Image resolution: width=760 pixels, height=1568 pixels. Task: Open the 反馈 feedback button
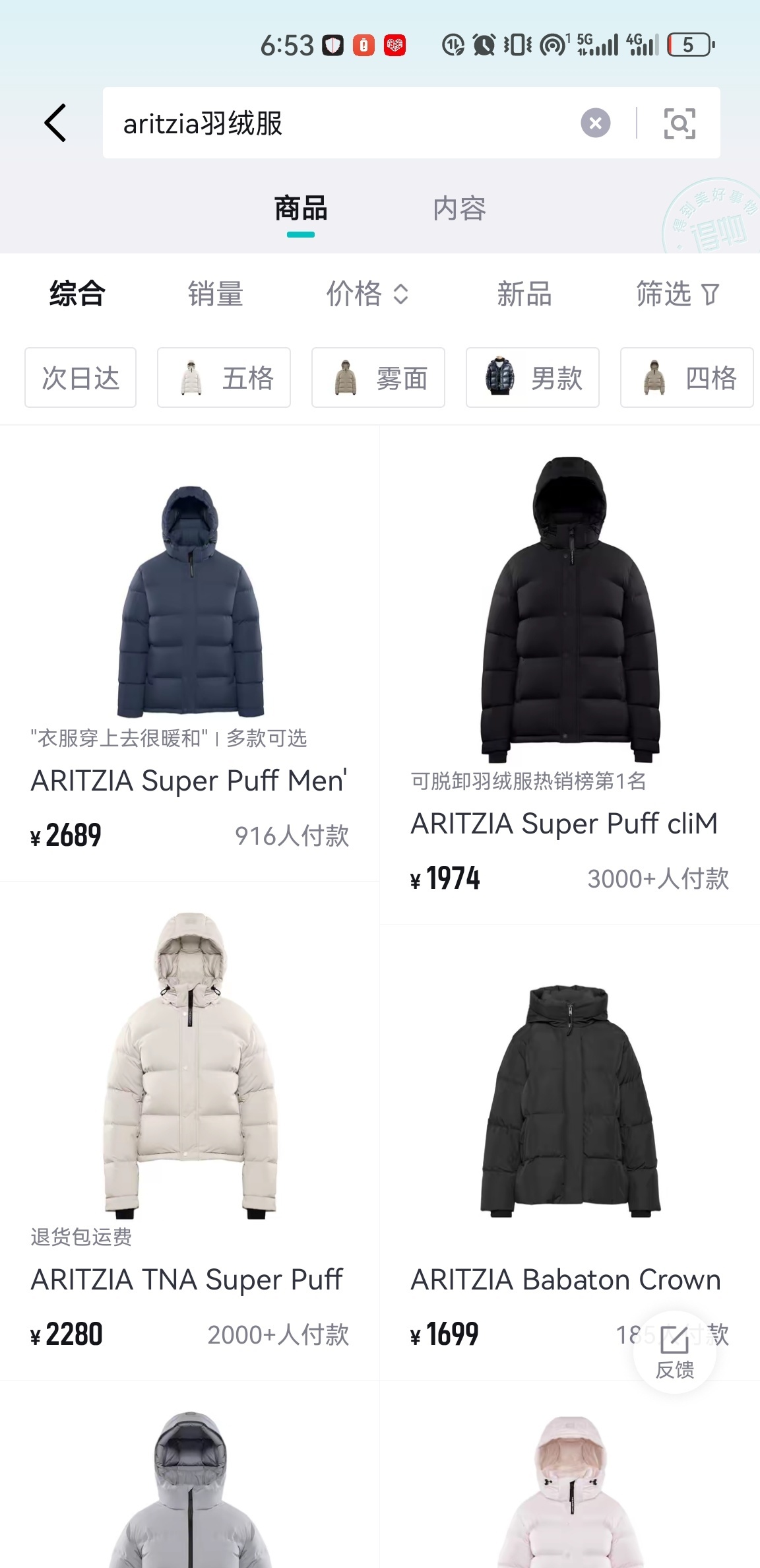674,1352
